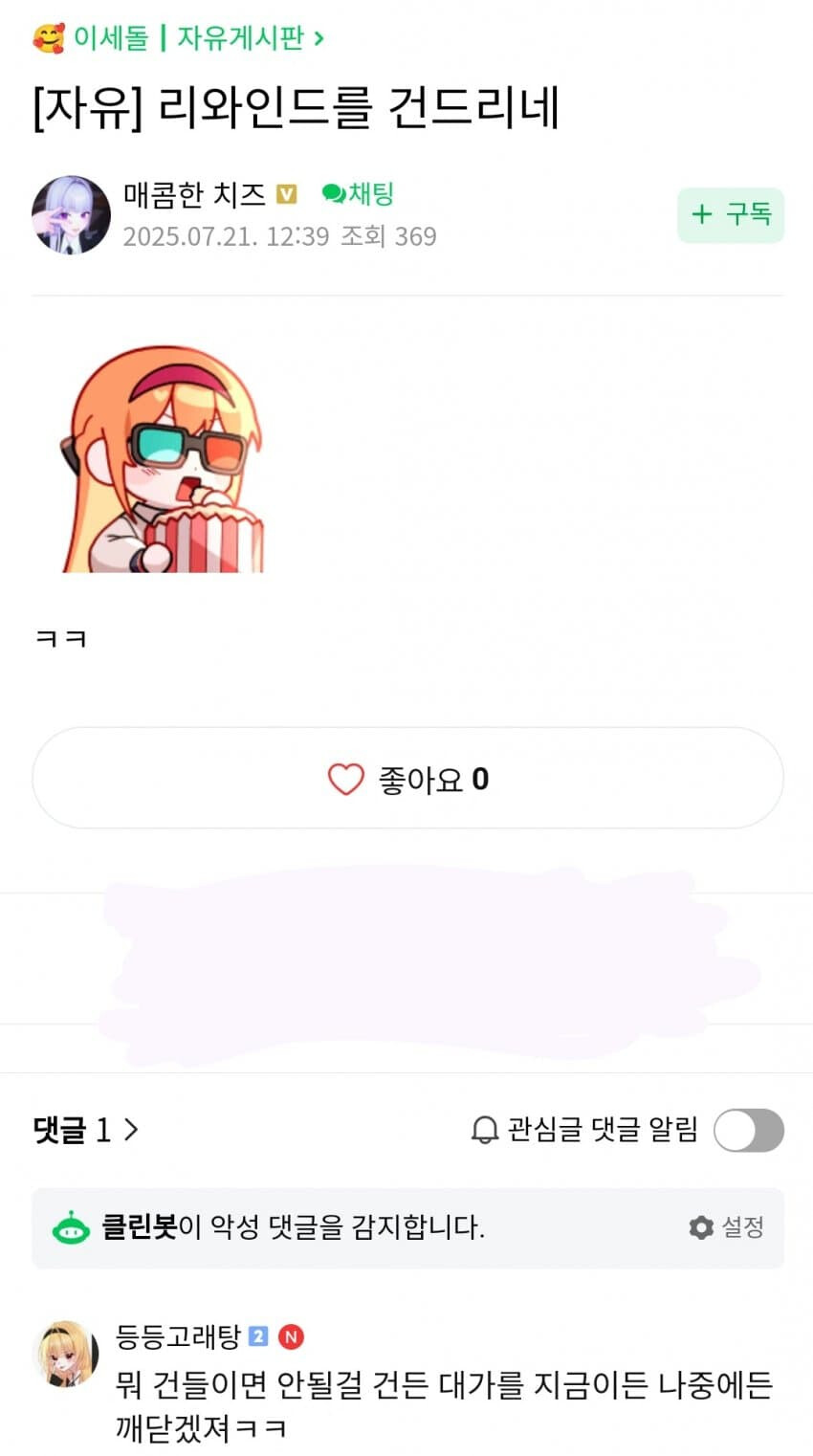Open the 댓글 1 comments list
Viewport: 813px width, 1456px height.
point(86,1130)
